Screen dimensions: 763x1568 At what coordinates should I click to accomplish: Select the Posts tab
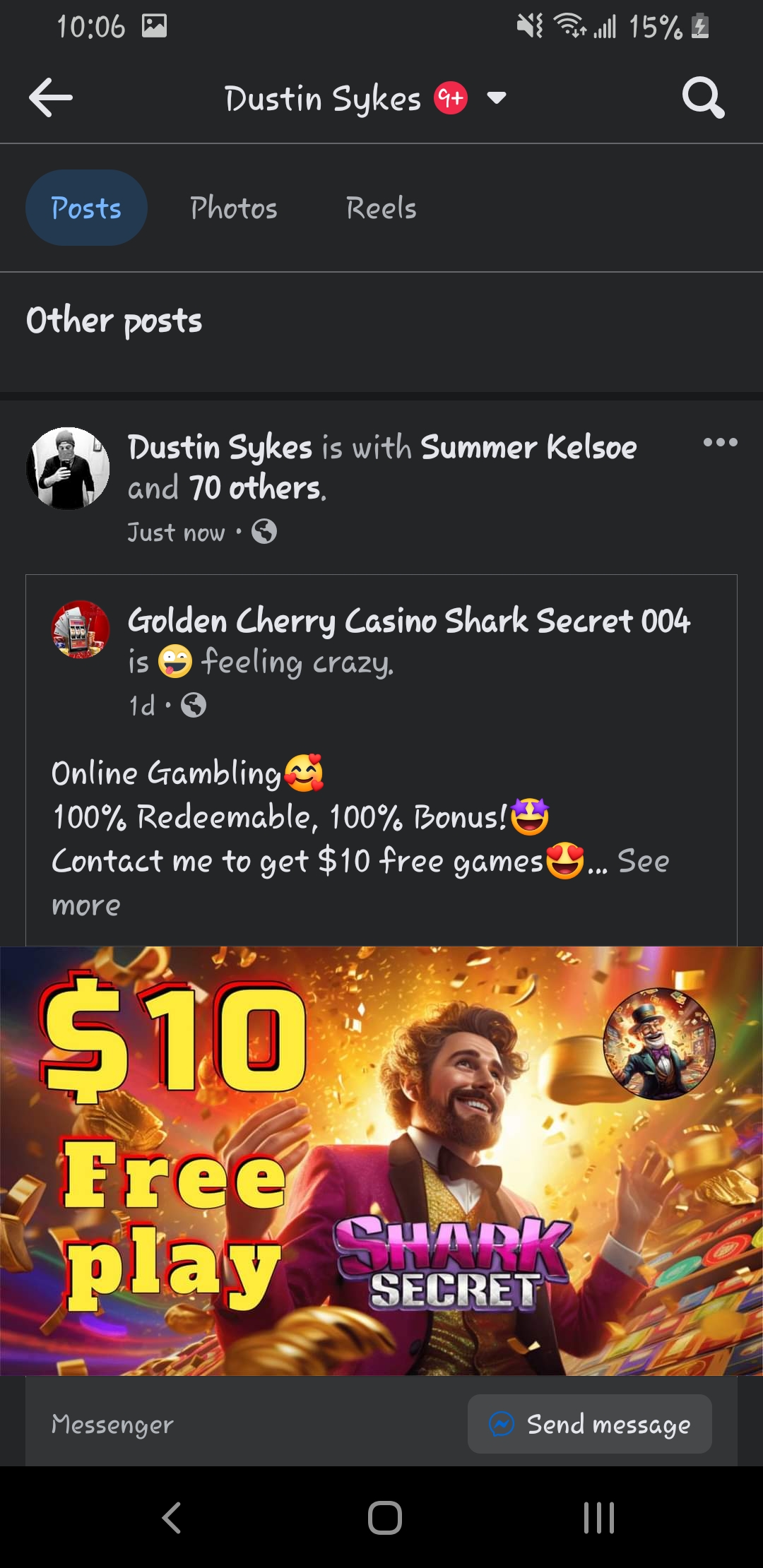[x=86, y=208]
